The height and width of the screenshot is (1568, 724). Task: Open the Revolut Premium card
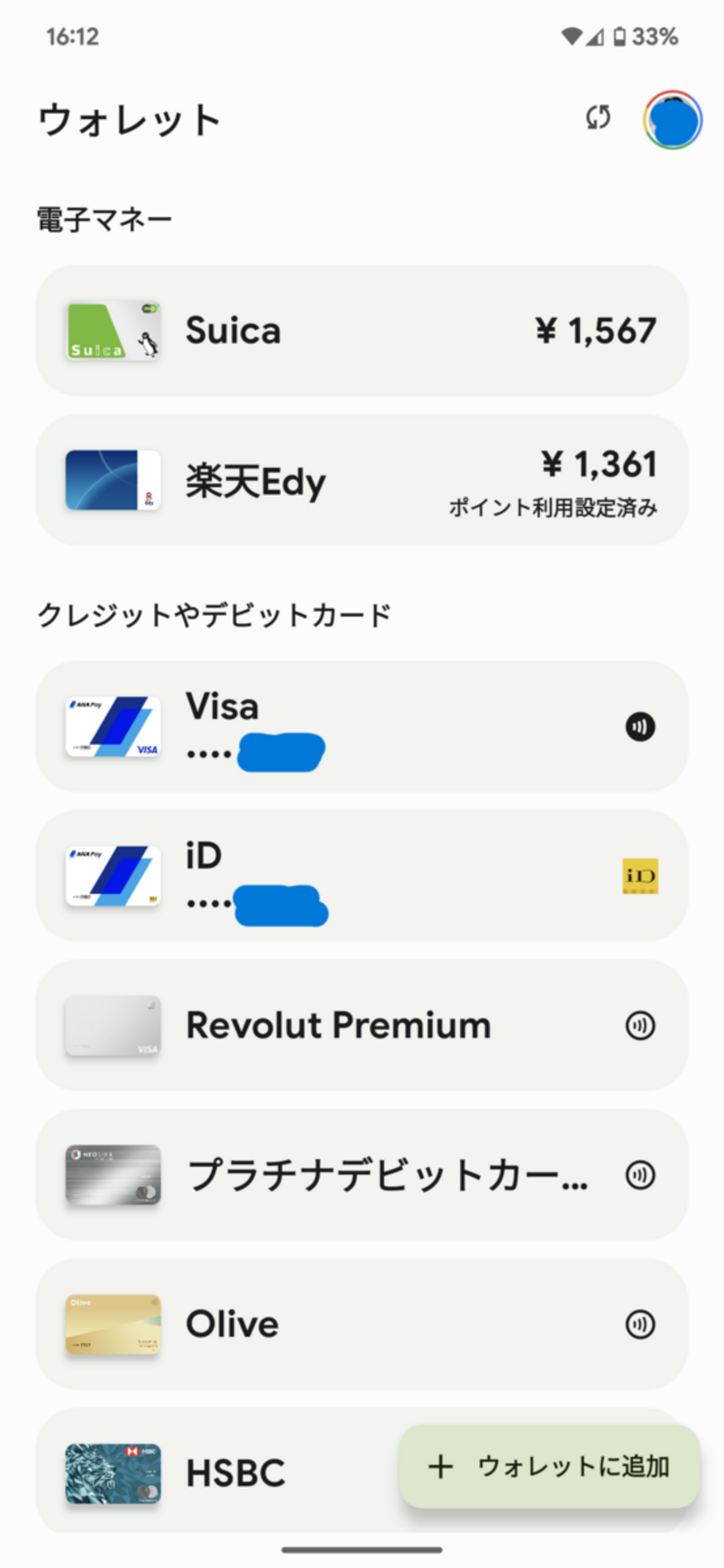(x=361, y=1025)
